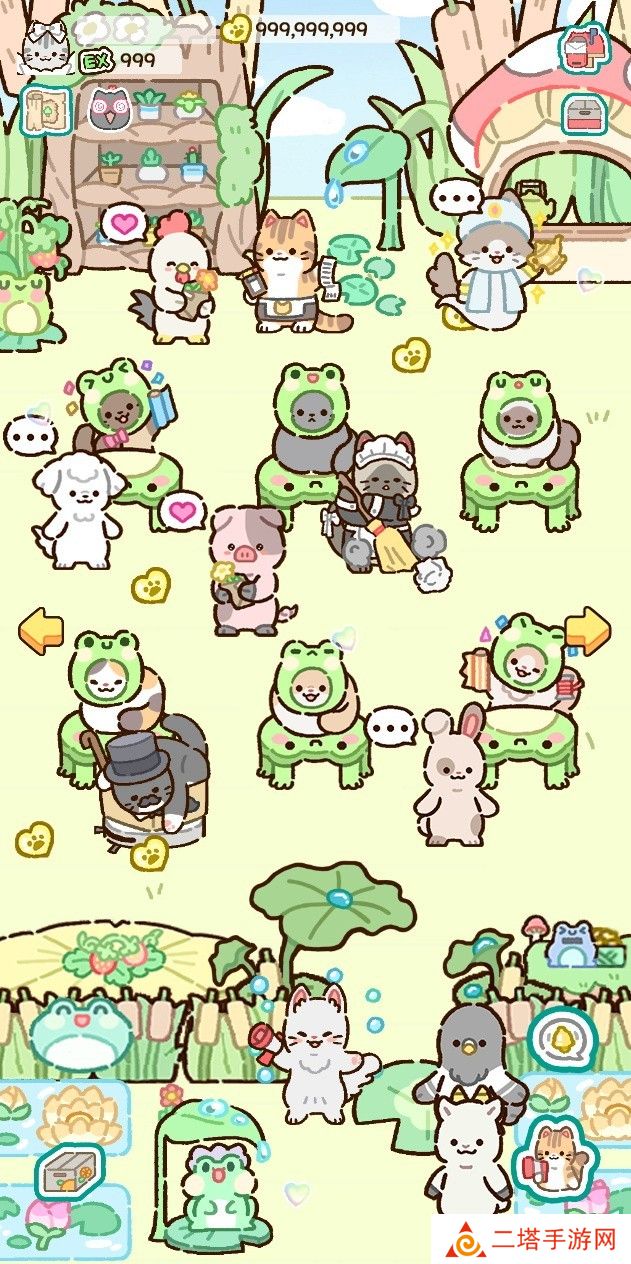The image size is (631, 1264).
Task: Collect the heart coin near the pig
Action: pos(151,586)
